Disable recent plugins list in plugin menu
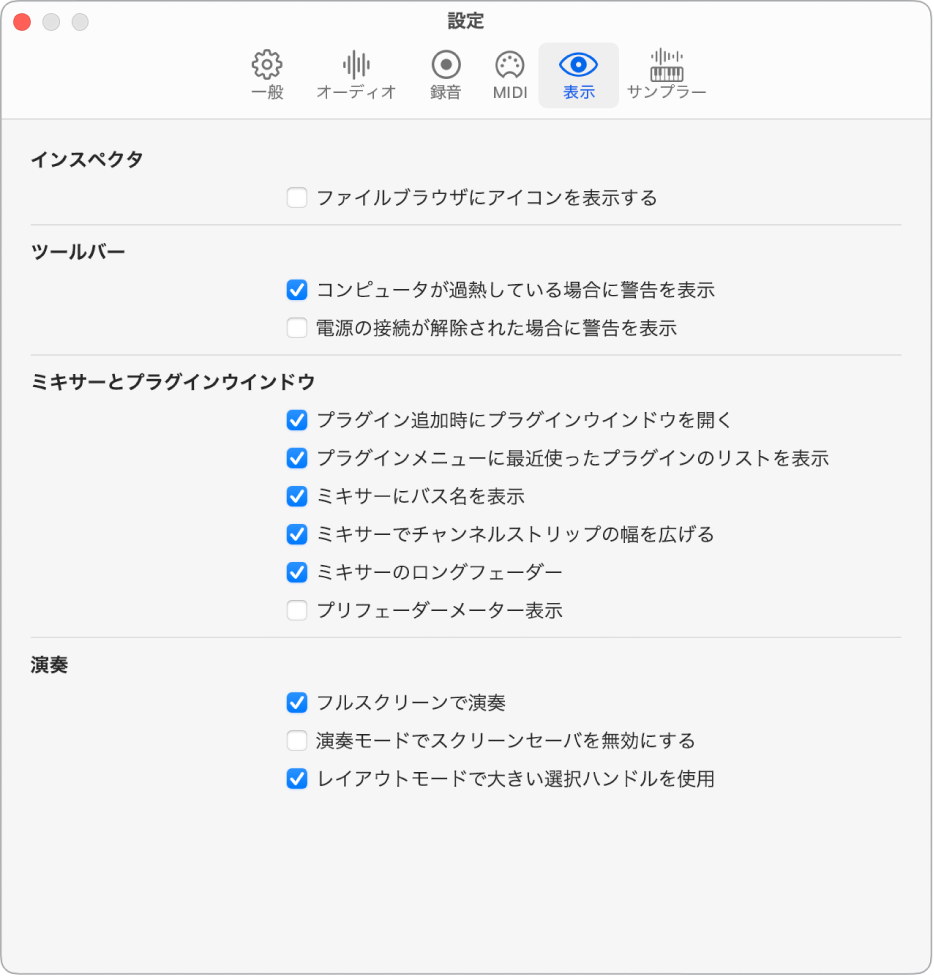 coord(297,458)
